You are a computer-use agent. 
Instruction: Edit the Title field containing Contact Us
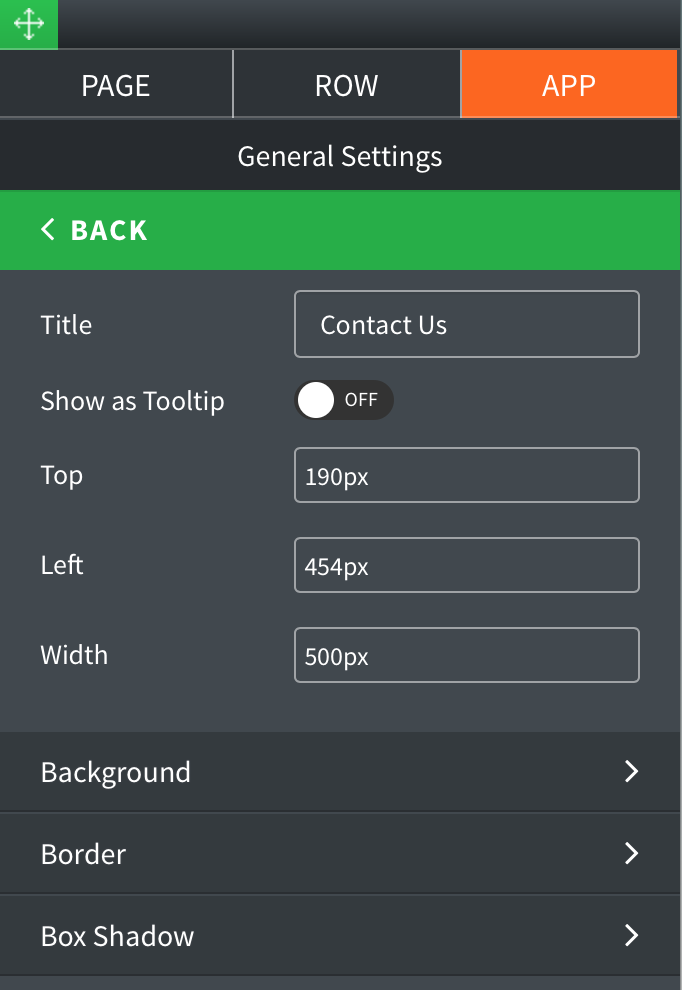(x=466, y=324)
